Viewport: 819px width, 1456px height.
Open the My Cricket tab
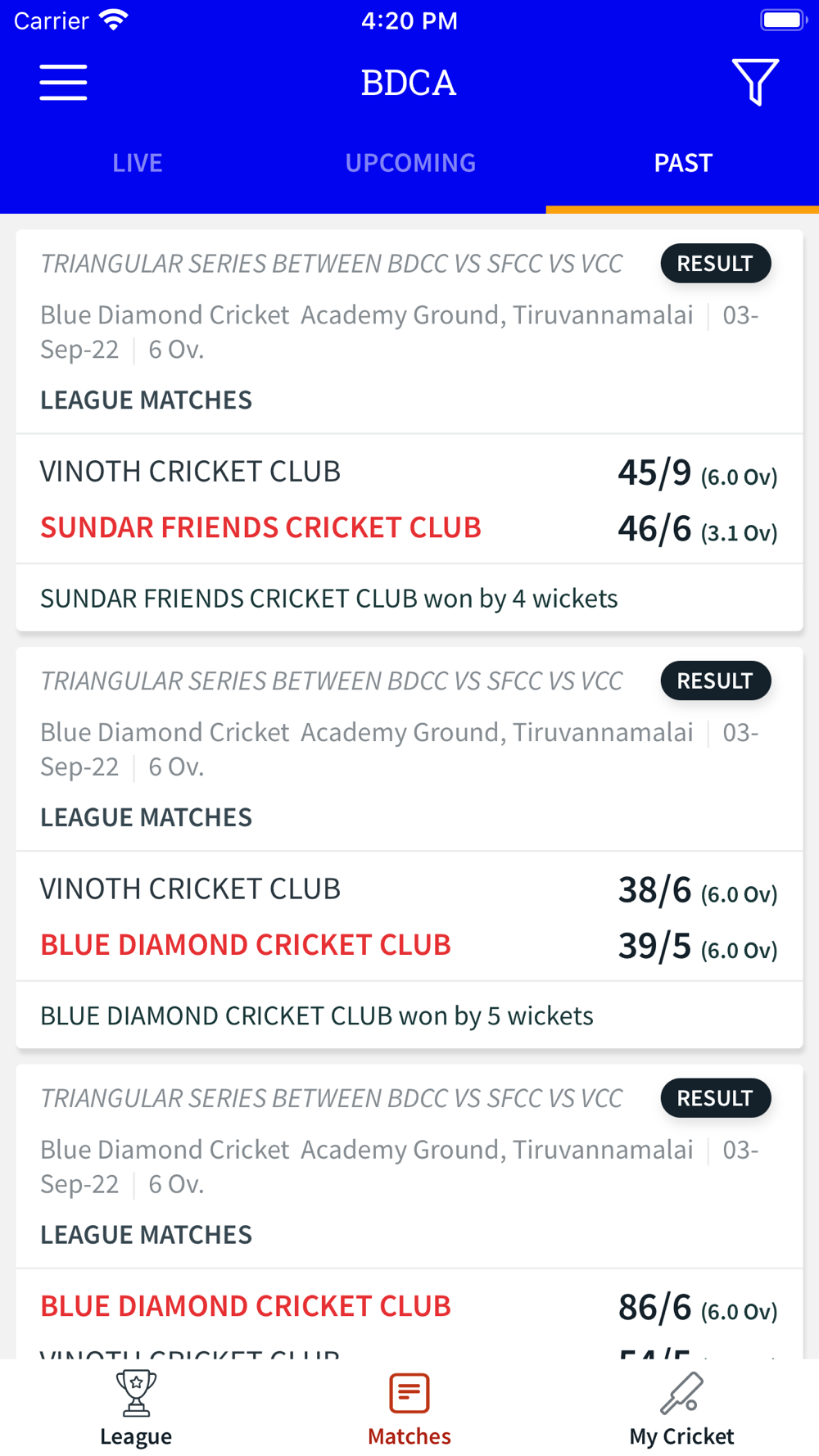pyautogui.click(x=682, y=1408)
